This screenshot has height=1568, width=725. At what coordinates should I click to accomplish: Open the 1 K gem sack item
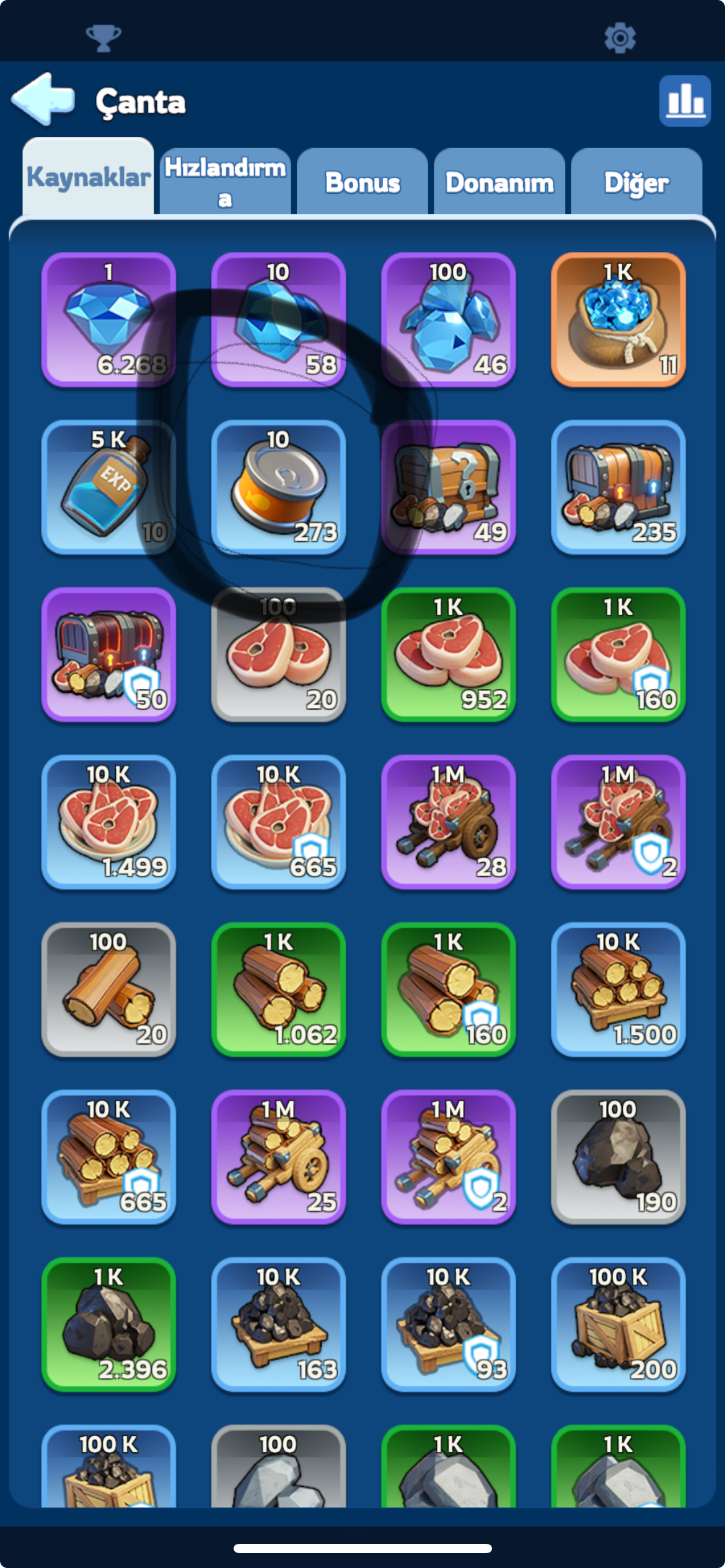[x=618, y=320]
